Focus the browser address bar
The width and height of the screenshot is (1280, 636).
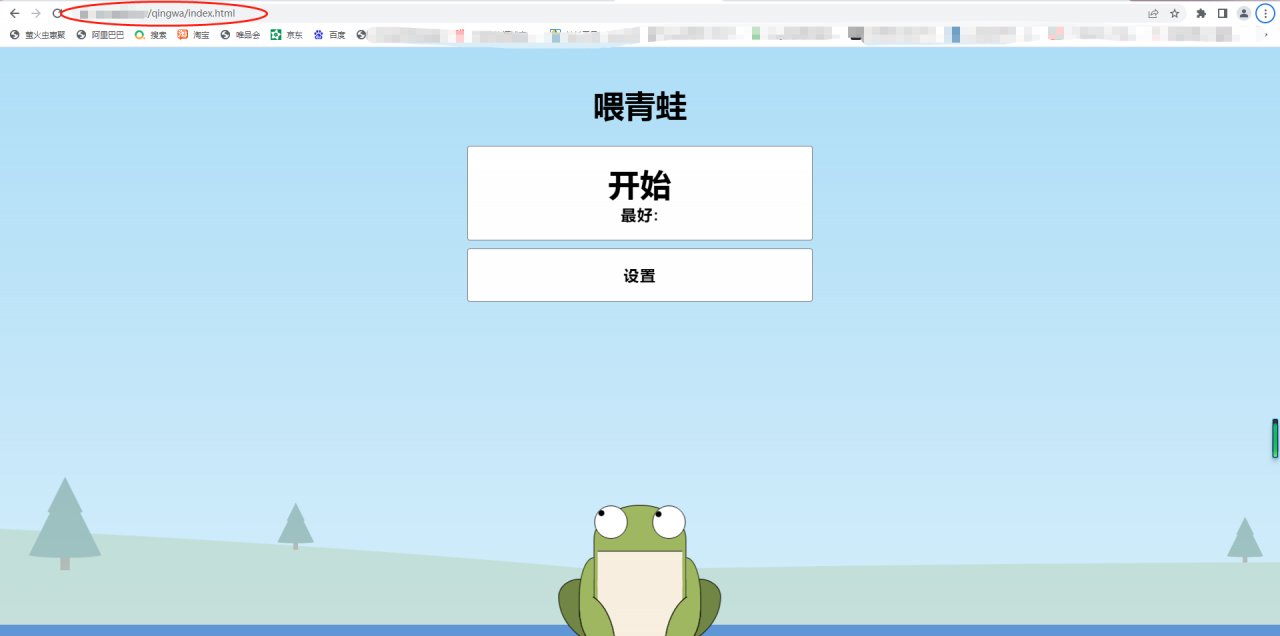pyautogui.click(x=600, y=13)
